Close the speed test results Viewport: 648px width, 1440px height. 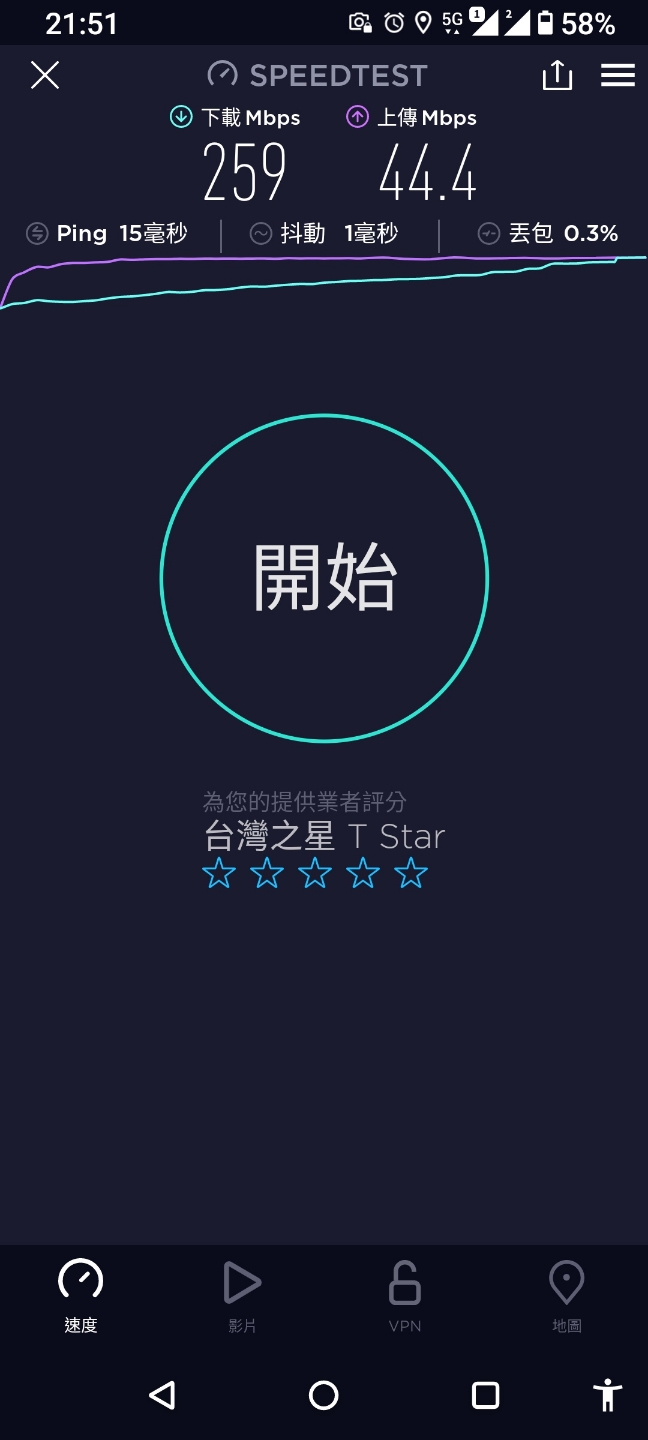click(x=45, y=75)
